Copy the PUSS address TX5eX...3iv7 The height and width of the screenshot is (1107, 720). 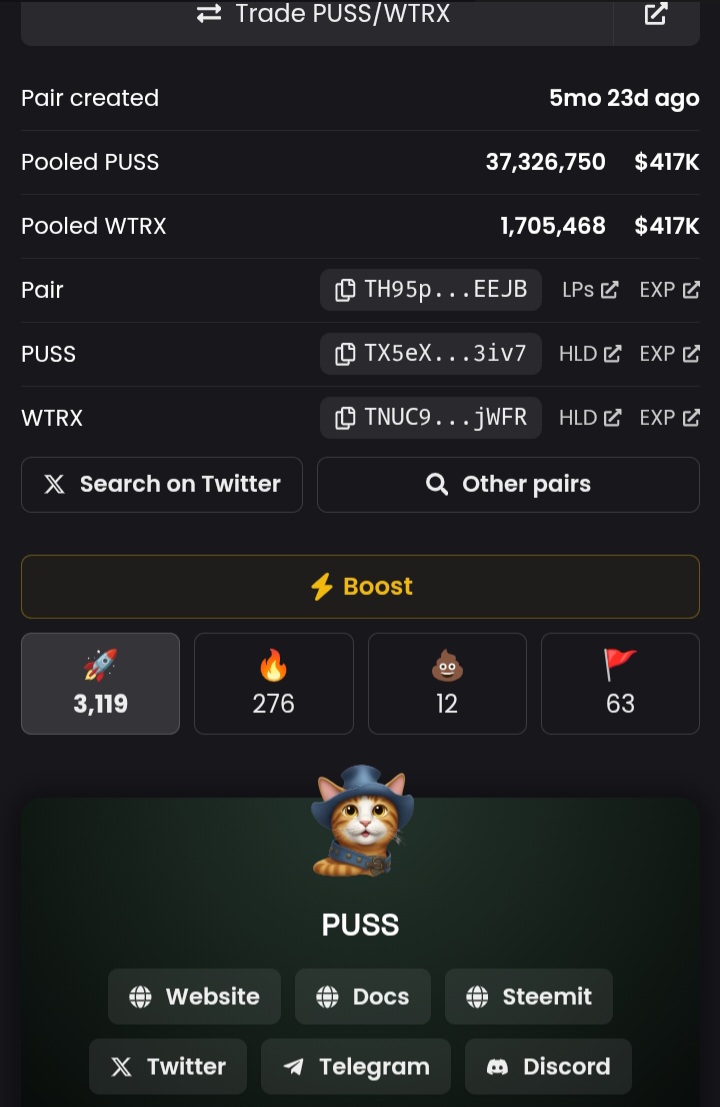431,354
